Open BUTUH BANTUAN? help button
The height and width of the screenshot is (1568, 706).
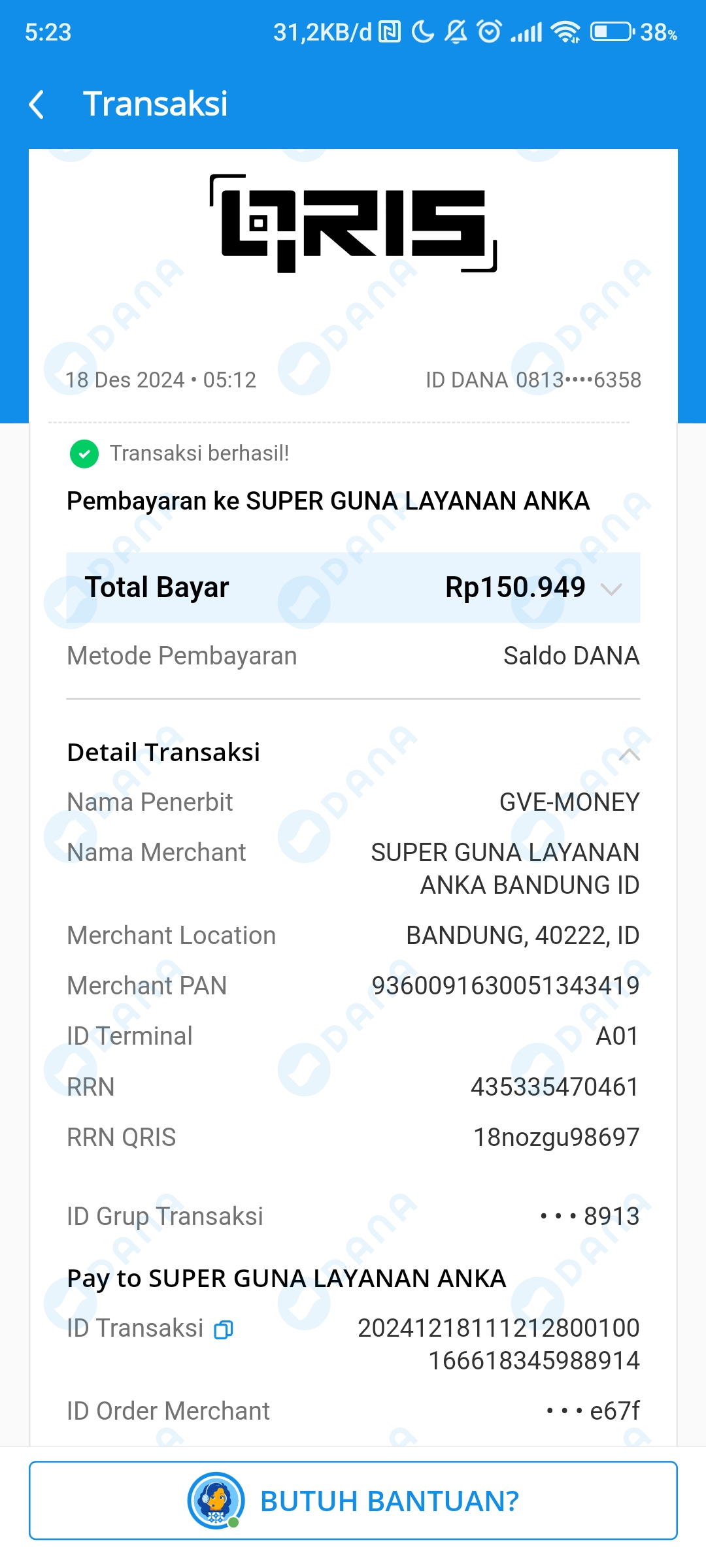353,1501
